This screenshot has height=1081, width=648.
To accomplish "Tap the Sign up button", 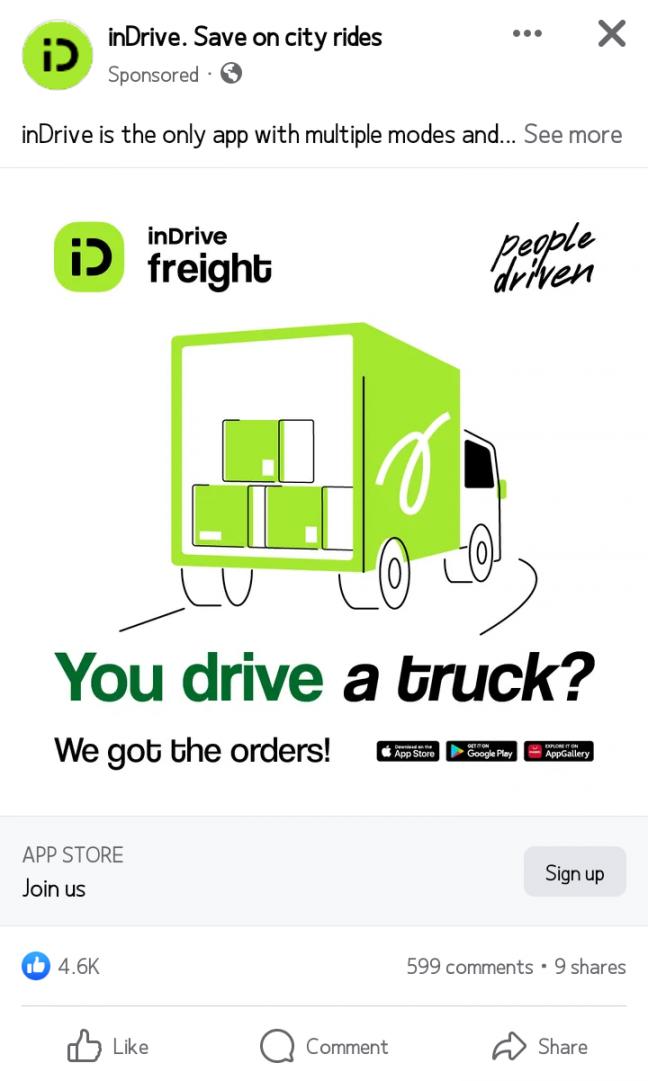I will tap(574, 872).
